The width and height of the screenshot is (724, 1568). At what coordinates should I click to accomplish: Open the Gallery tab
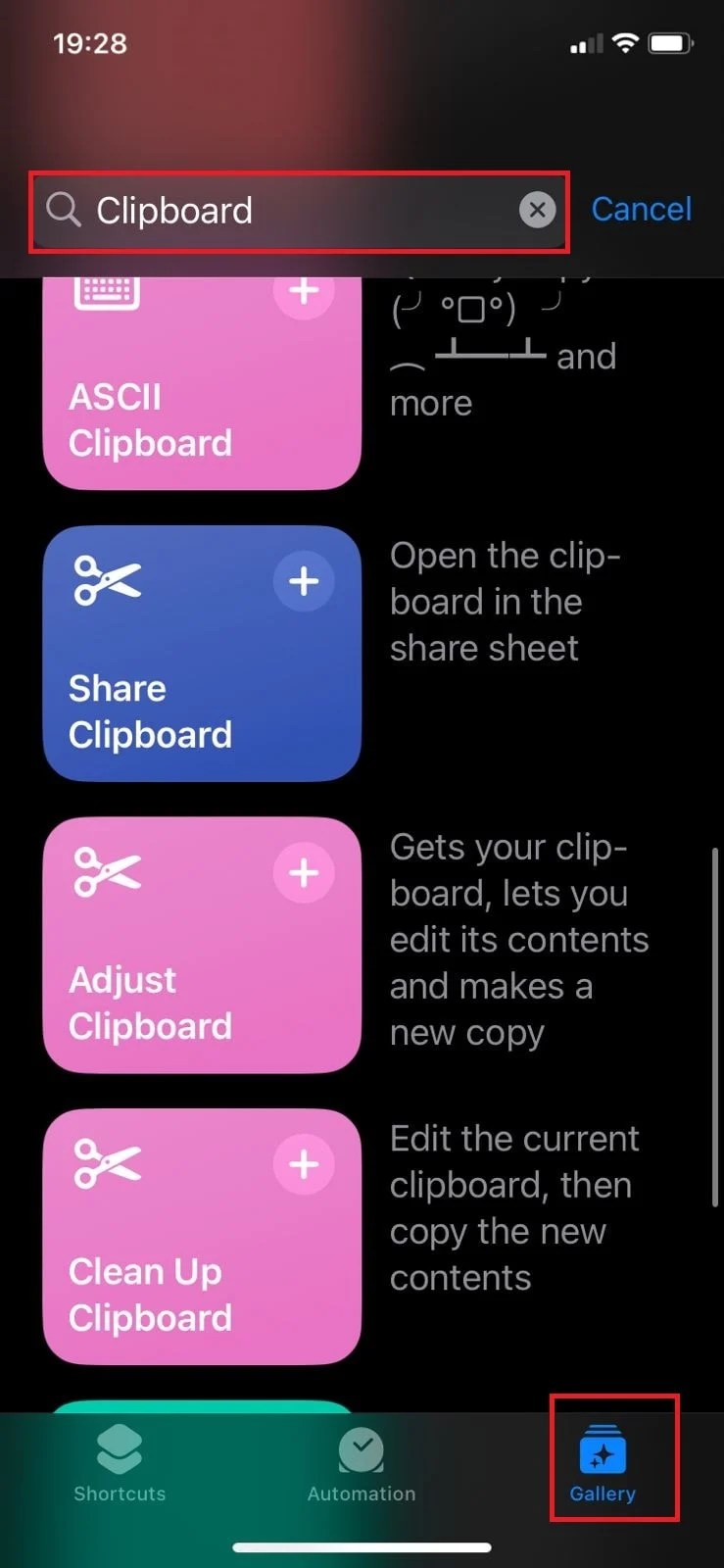click(x=602, y=1457)
